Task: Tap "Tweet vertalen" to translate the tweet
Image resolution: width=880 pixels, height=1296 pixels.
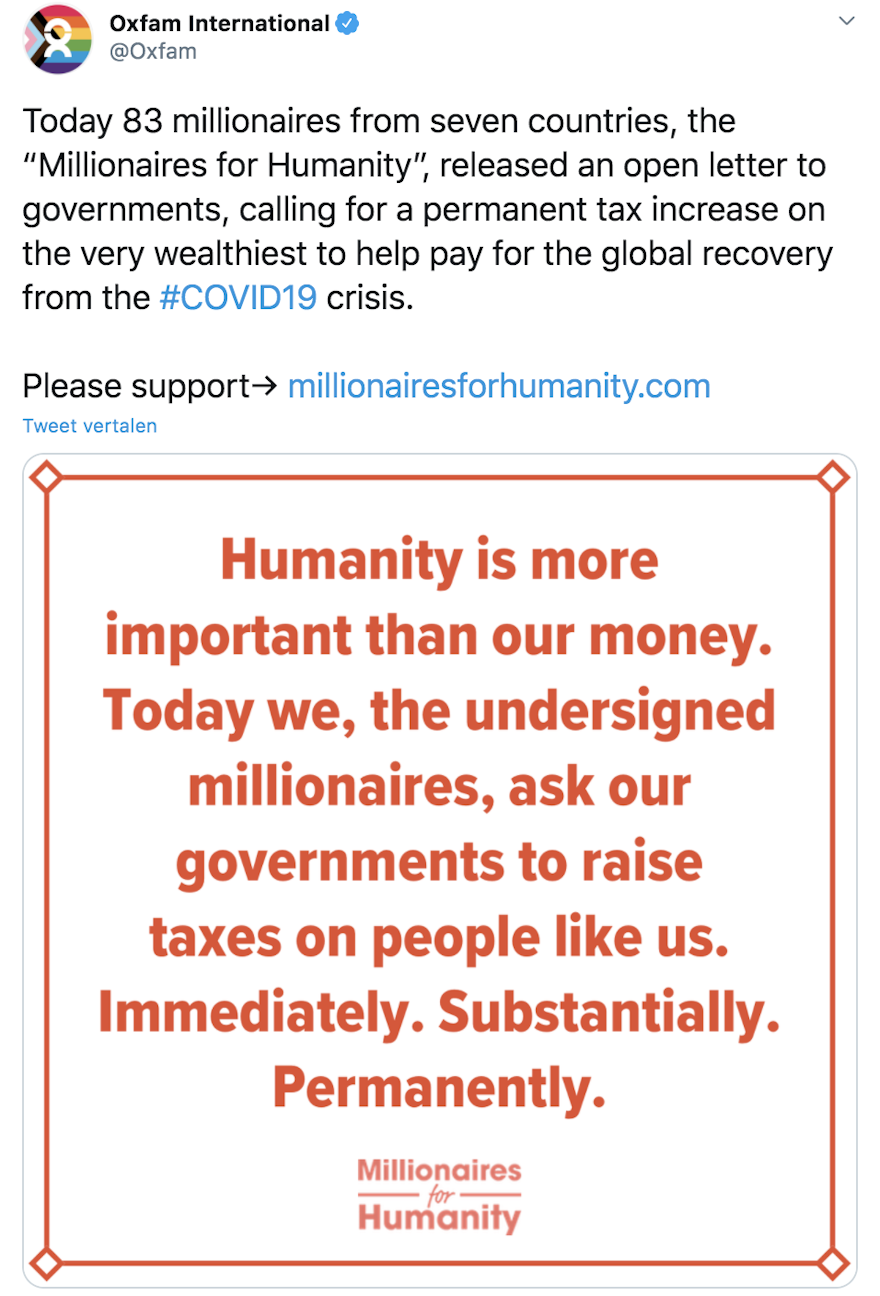Action: 90,425
